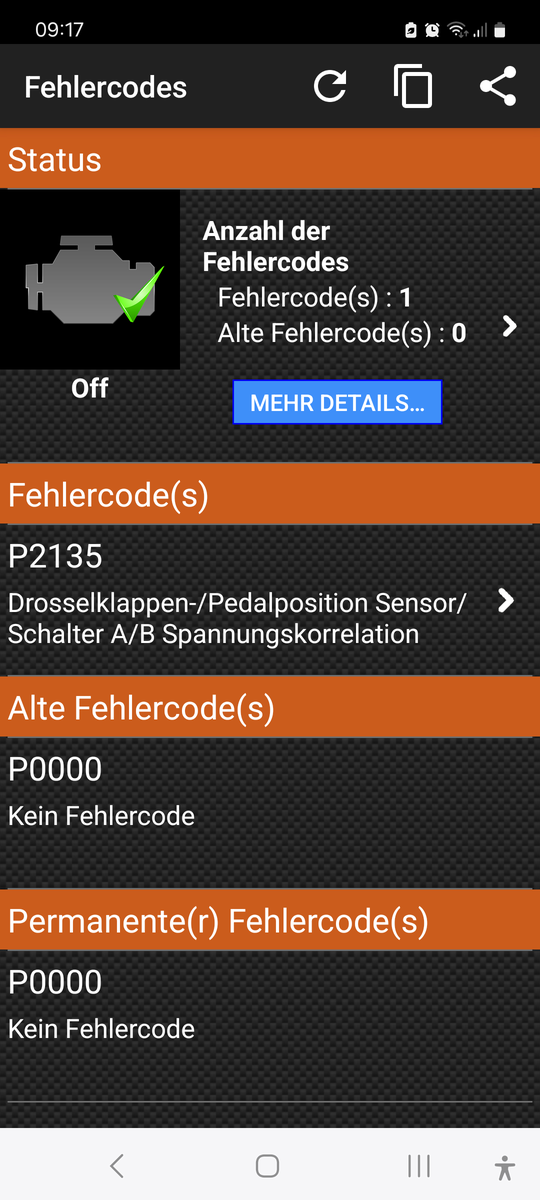Image resolution: width=540 pixels, height=1200 pixels.
Task: Open the recent apps view
Action: coord(419,1165)
